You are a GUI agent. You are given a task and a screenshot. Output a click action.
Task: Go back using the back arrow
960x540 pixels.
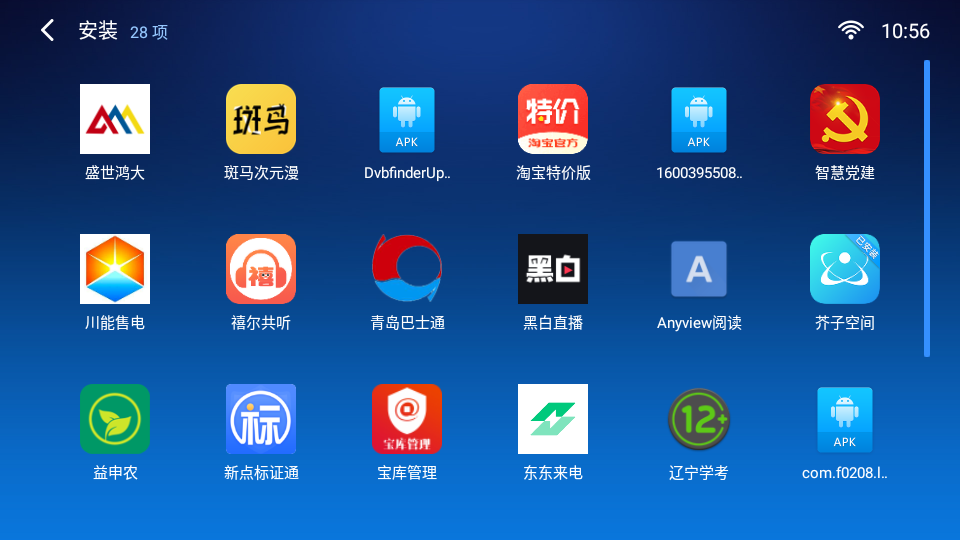point(47,31)
